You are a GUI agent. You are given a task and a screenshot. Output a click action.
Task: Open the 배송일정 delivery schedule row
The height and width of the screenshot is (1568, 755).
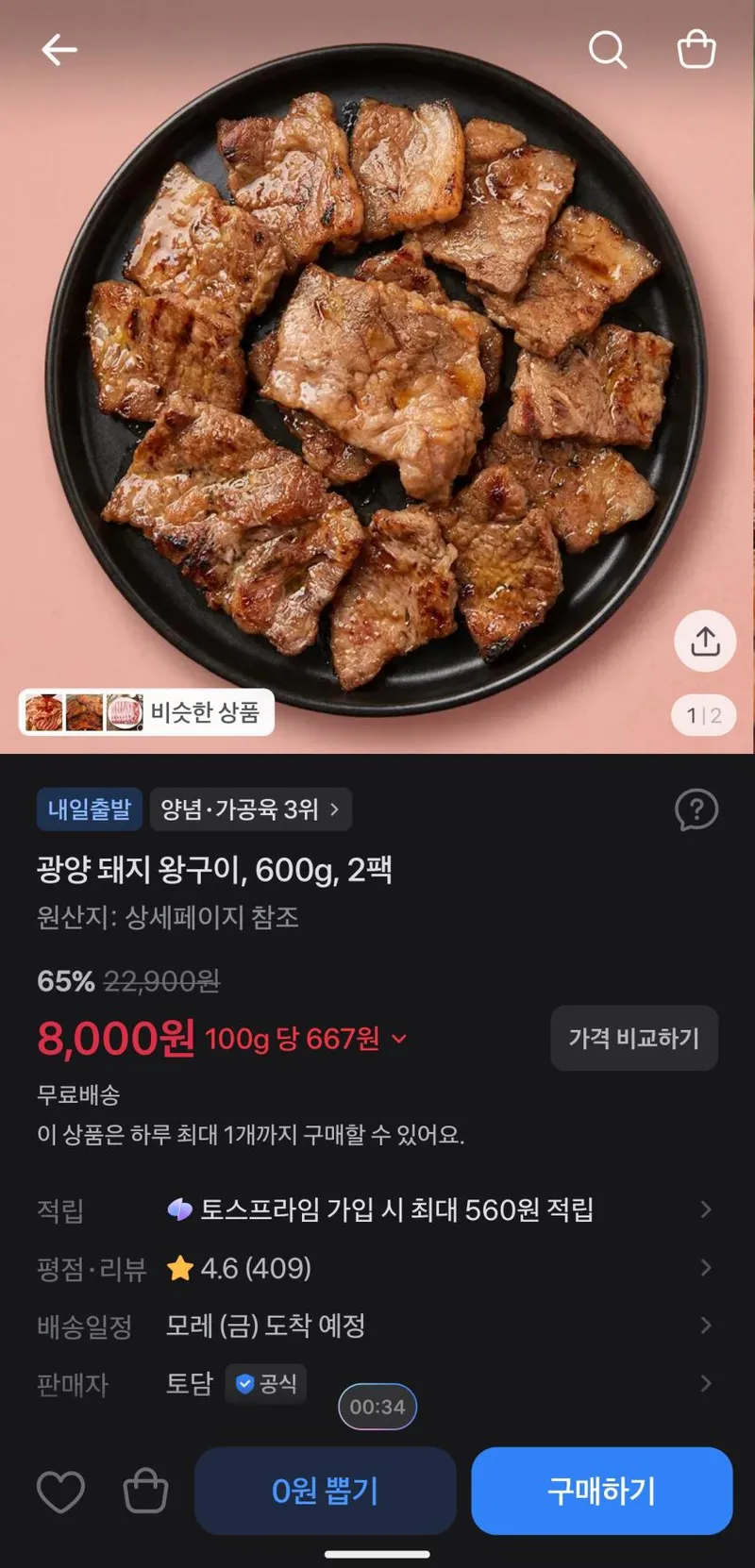coord(377,1326)
